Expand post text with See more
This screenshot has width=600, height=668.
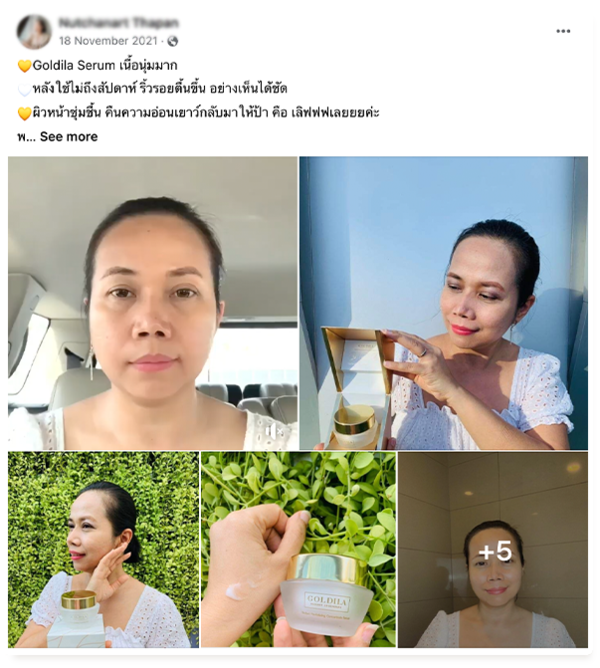point(68,136)
